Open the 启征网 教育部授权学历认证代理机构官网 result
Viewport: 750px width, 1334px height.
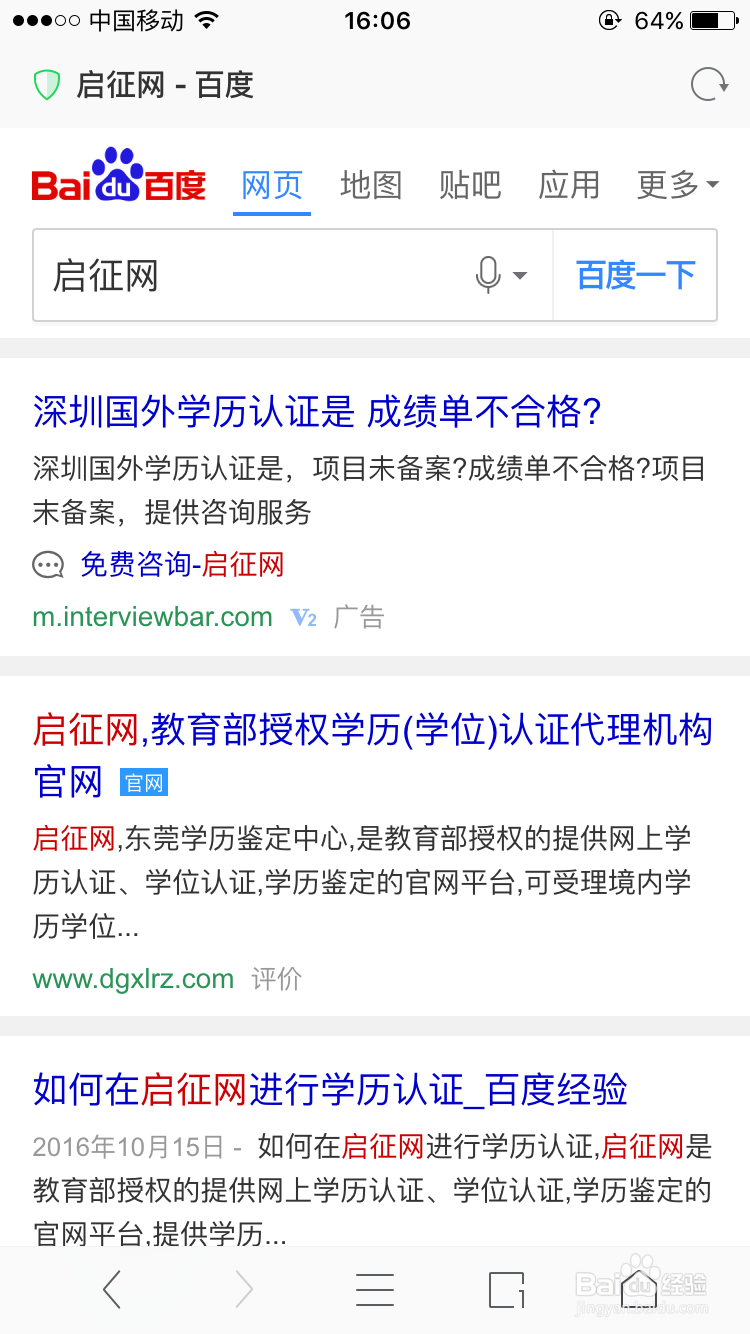tap(372, 731)
